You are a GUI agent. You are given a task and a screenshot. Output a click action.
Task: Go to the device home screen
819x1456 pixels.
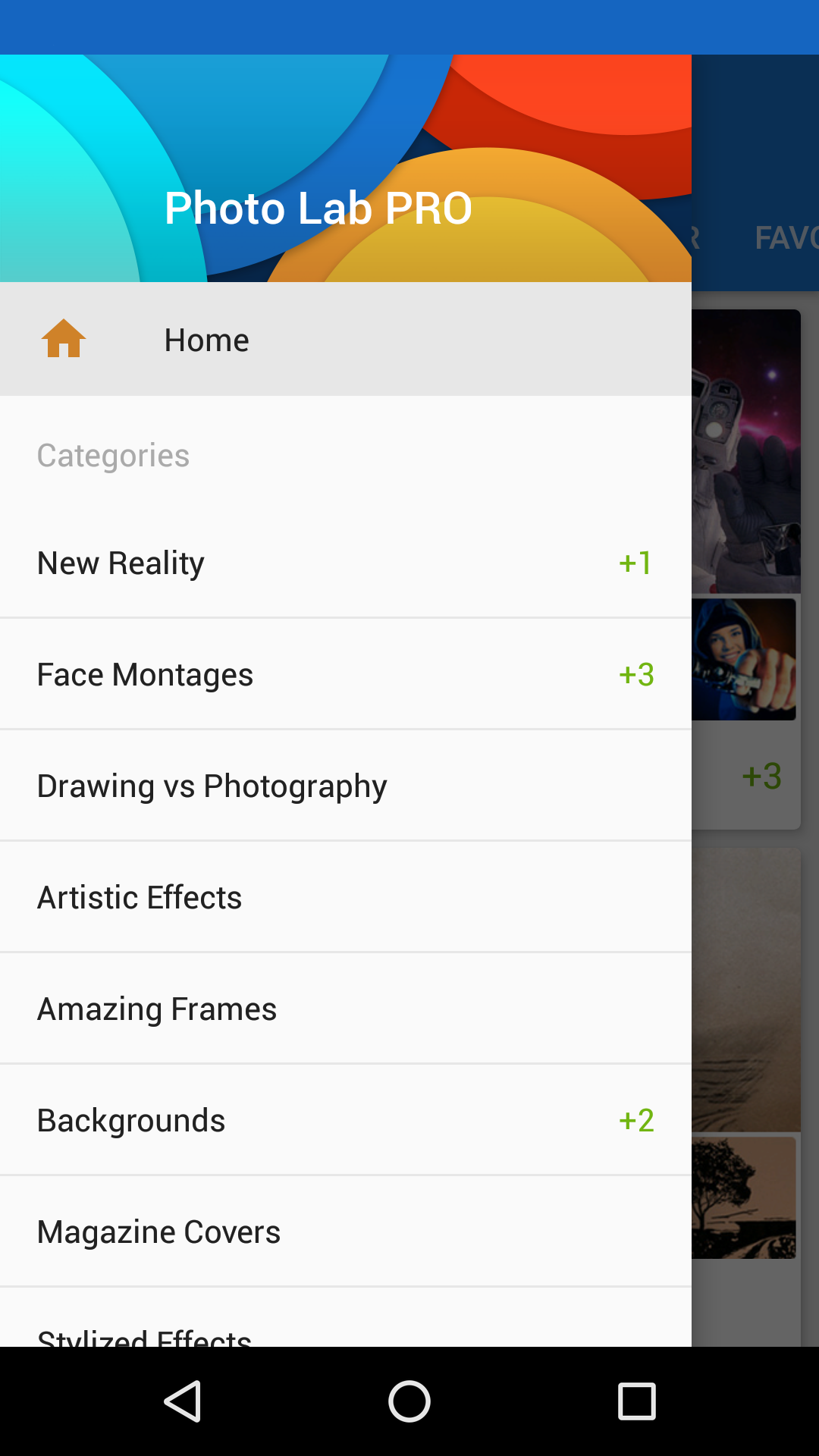coord(409,1401)
